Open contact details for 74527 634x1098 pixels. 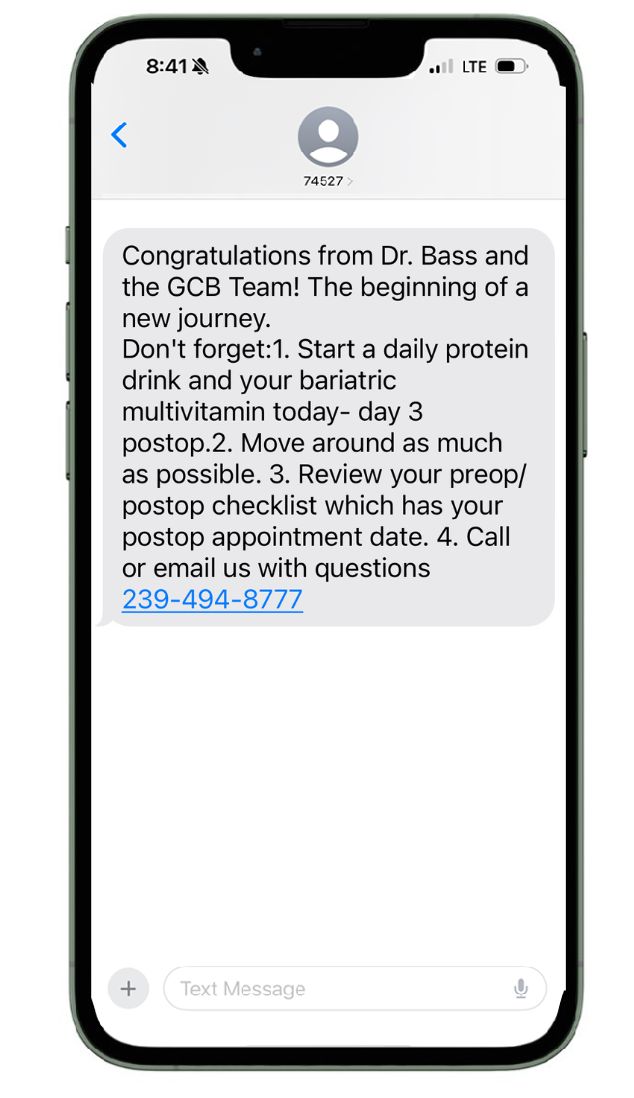[x=328, y=147]
